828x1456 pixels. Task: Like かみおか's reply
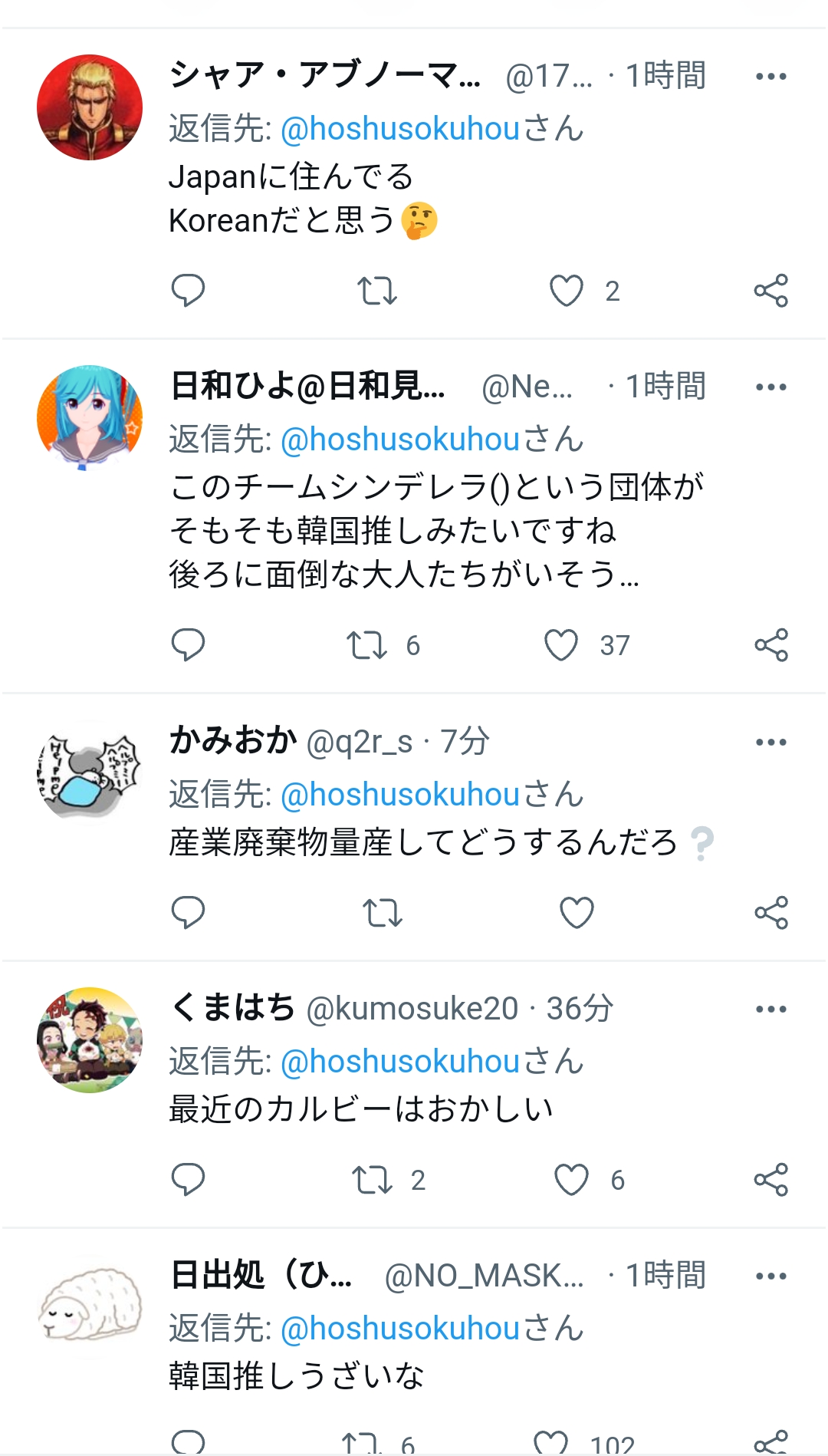click(577, 912)
